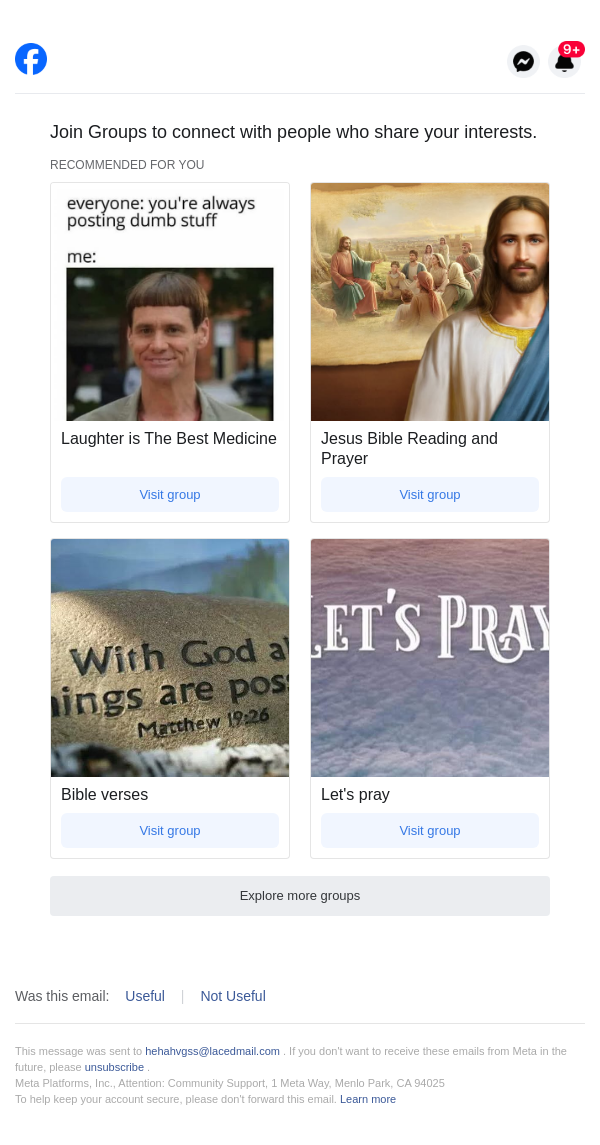Explore more groups
The width and height of the screenshot is (600, 1145).
[x=300, y=896]
